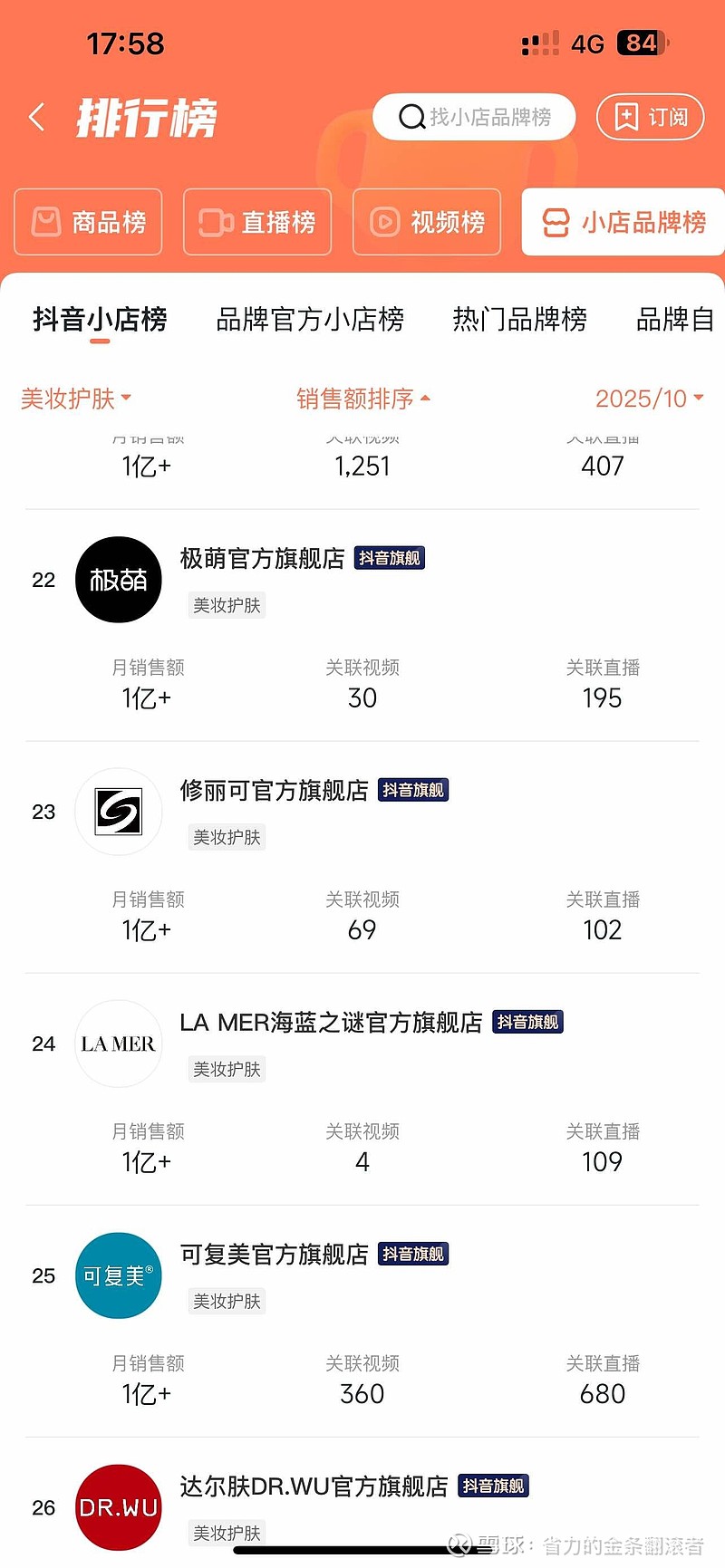Tap the 订阅 button

[650, 117]
